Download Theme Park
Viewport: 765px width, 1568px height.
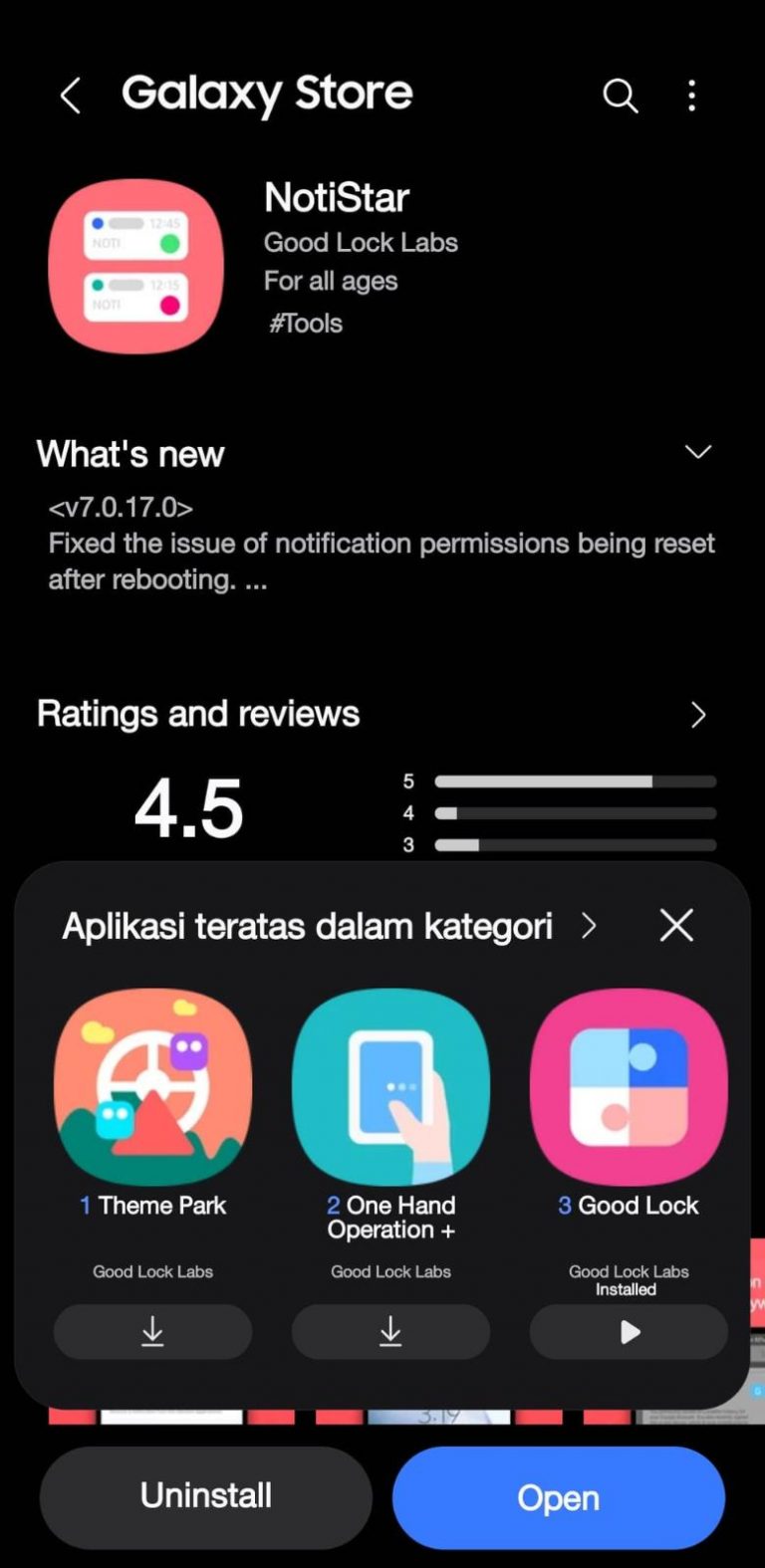pos(152,1331)
